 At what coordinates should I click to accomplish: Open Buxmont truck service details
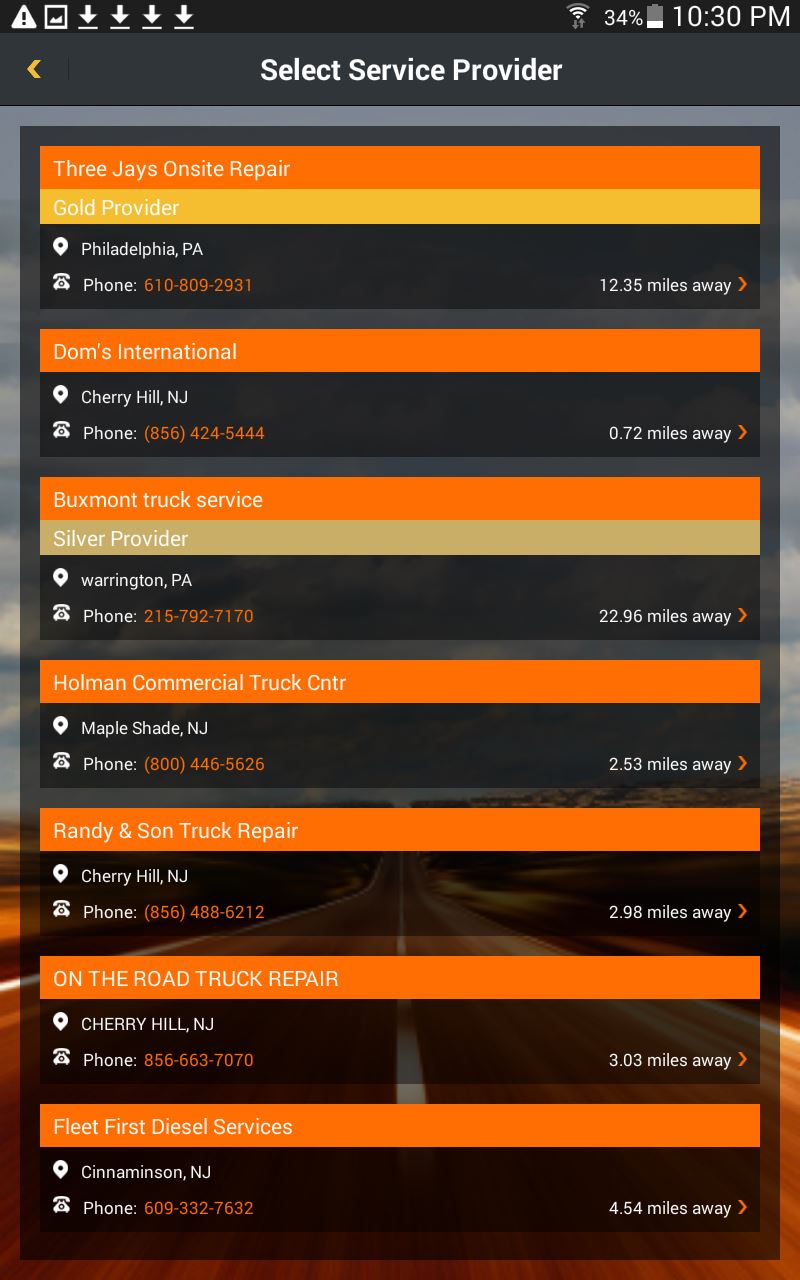click(x=400, y=558)
